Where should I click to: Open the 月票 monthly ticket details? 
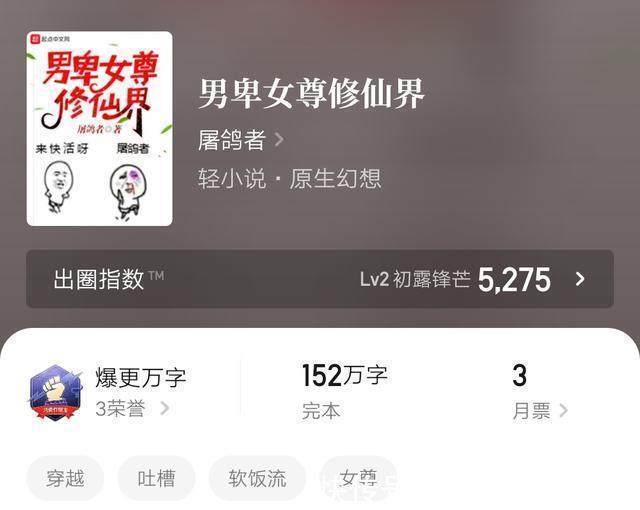539,392
